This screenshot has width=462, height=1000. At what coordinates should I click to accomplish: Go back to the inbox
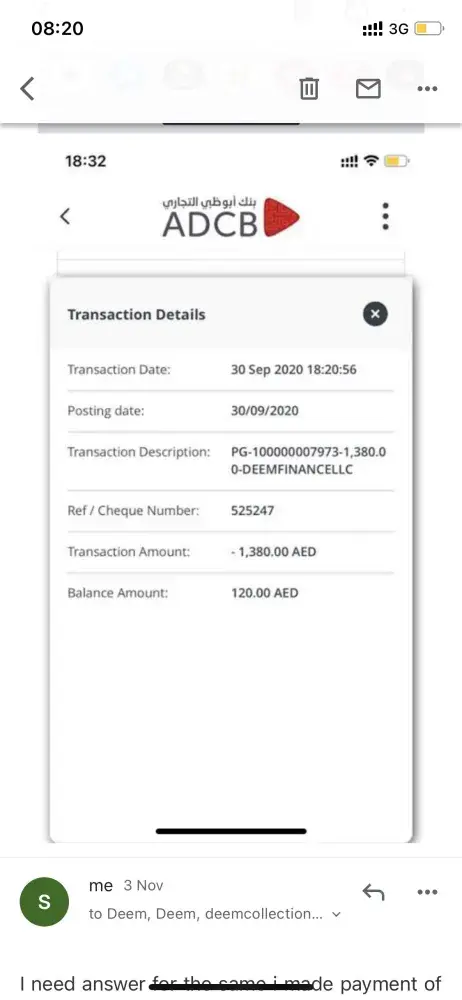click(x=27, y=89)
